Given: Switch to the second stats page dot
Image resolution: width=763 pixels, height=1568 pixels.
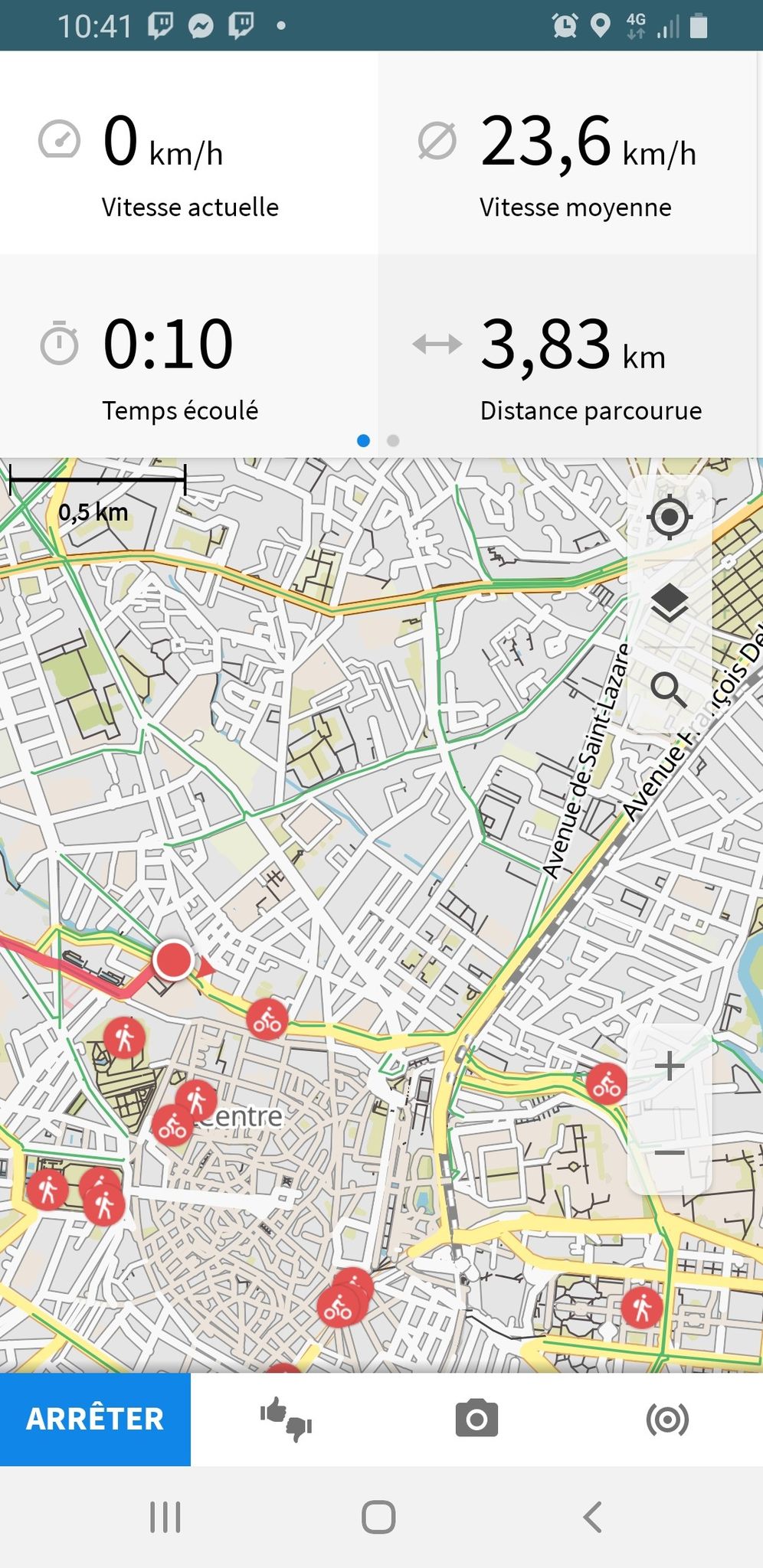Looking at the screenshot, I should point(393,440).
